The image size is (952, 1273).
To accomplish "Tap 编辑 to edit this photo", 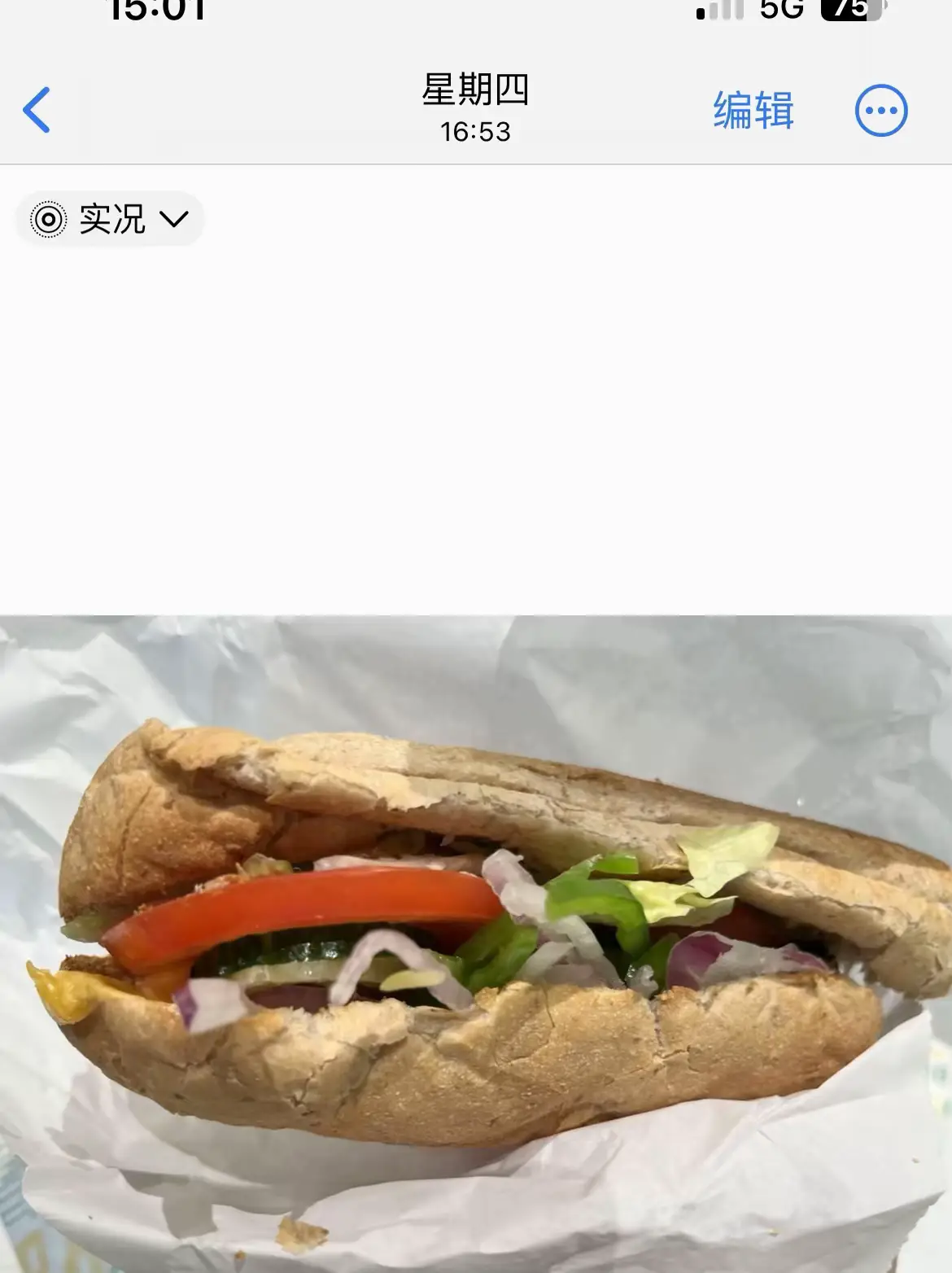I will click(x=753, y=111).
